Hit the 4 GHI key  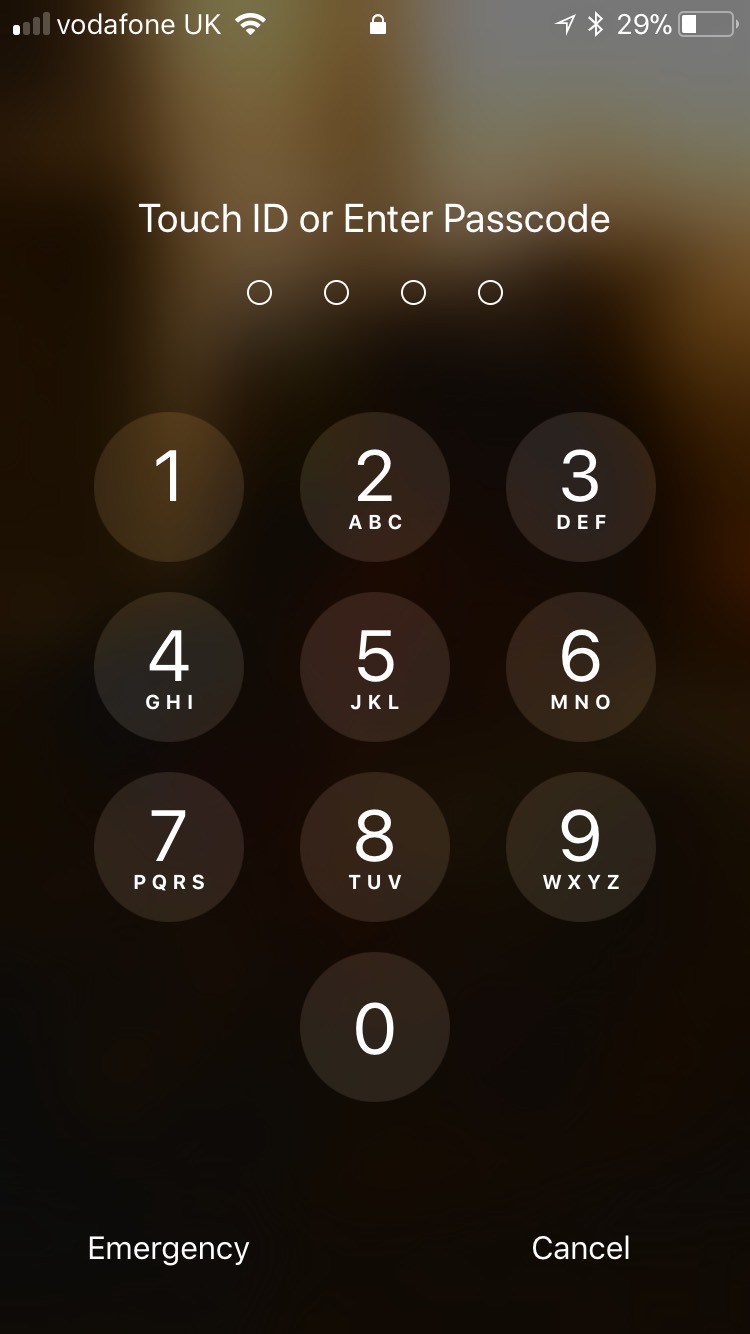click(x=169, y=667)
